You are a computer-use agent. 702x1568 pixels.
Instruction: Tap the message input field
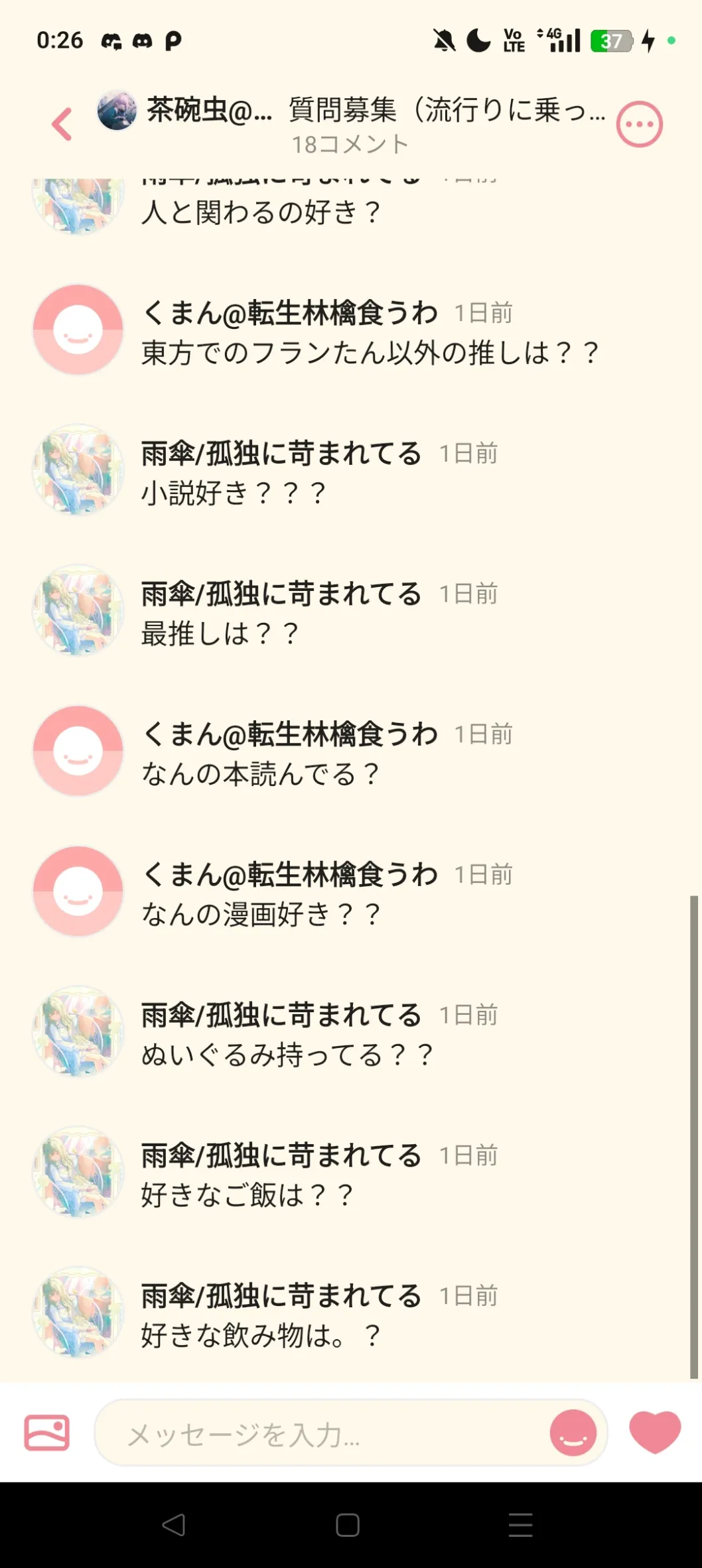pyautogui.click(x=318, y=1435)
